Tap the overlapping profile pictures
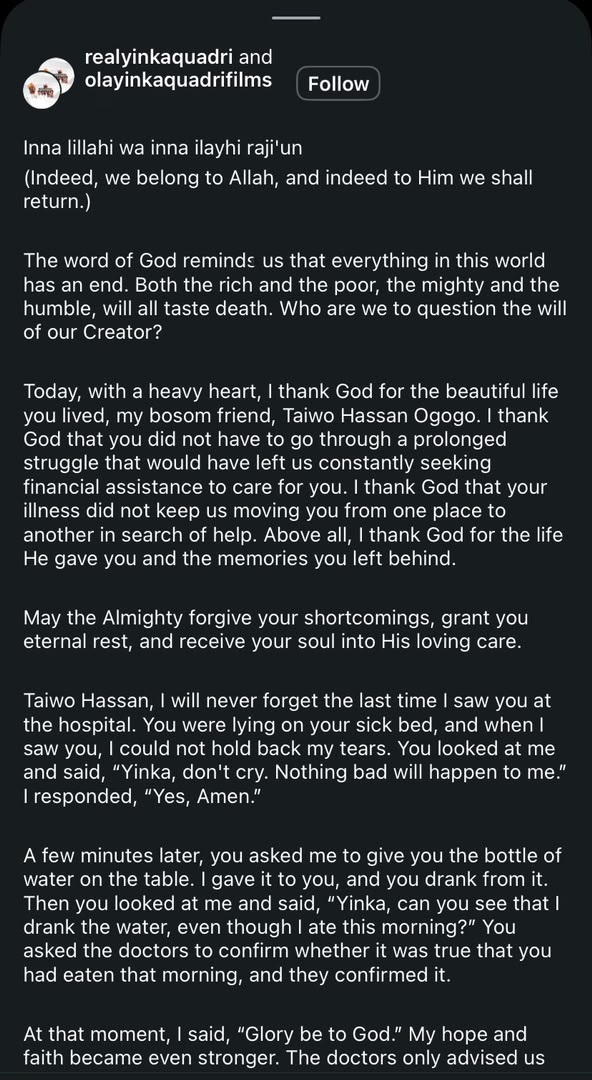 pyautogui.click(x=49, y=83)
